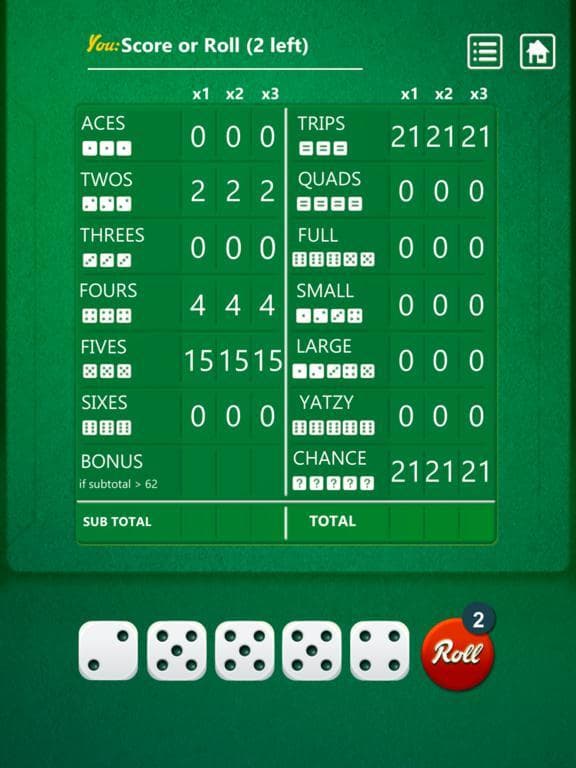Score 0 in Aces x1 column
Viewport: 576px width, 768px height.
click(198, 137)
